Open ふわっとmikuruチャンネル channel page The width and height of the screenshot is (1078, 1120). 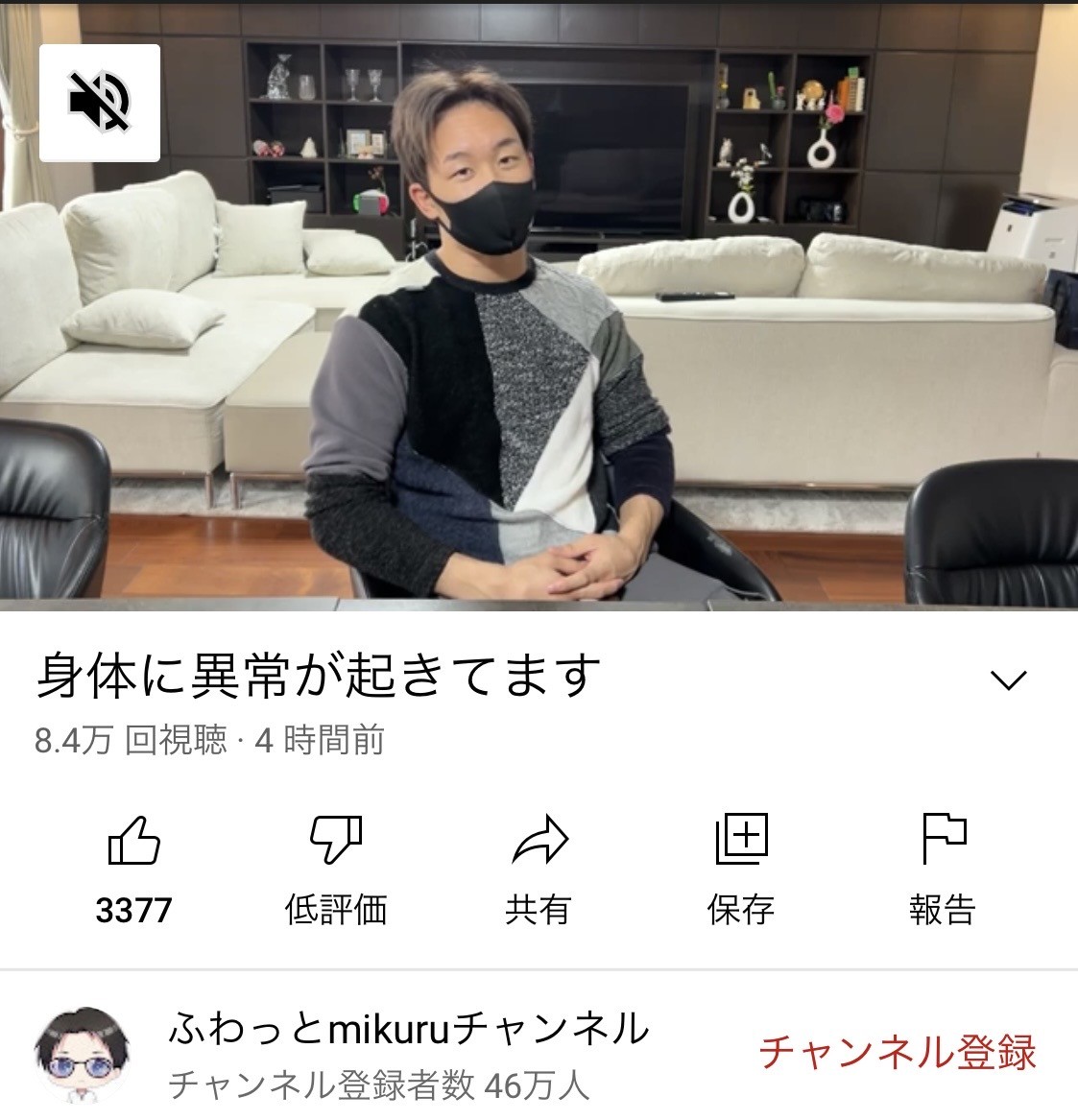pos(408,1031)
